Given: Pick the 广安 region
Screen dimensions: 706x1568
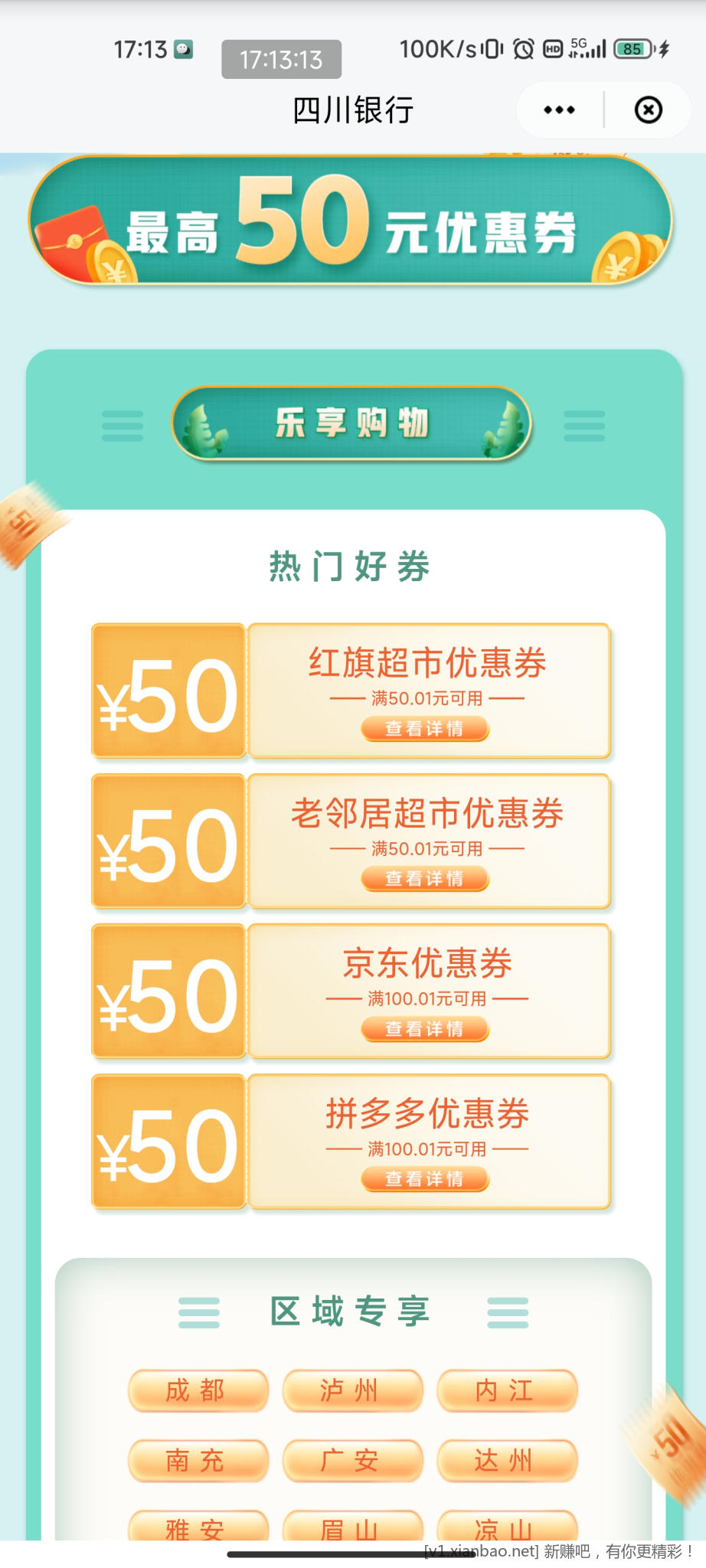Looking at the screenshot, I should (352, 1461).
